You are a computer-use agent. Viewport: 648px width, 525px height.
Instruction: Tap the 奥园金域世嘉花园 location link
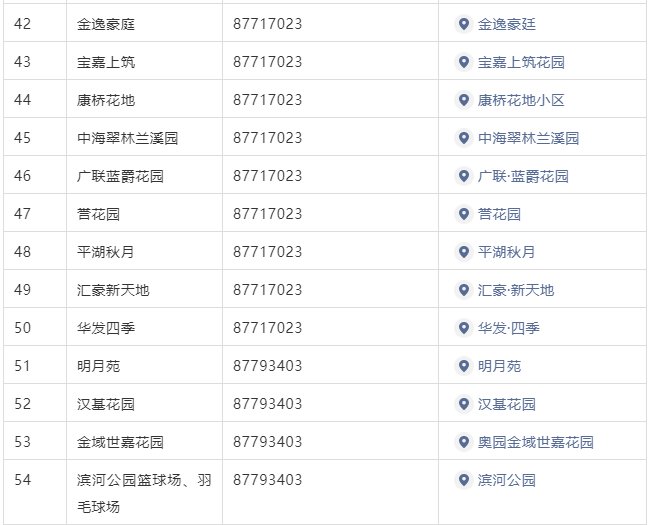tap(534, 442)
